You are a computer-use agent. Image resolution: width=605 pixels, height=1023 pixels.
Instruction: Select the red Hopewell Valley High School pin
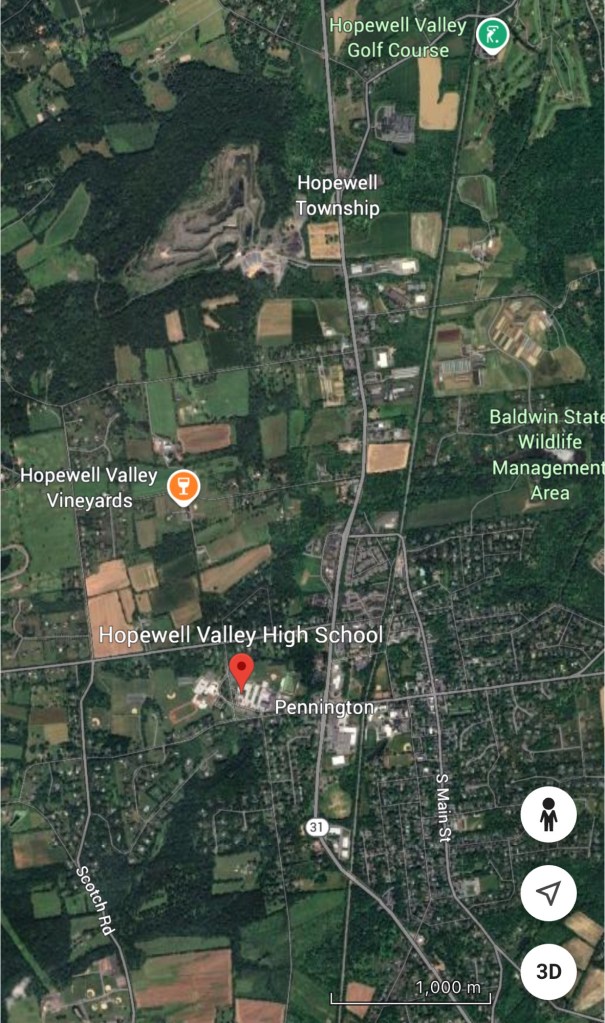[x=240, y=669]
